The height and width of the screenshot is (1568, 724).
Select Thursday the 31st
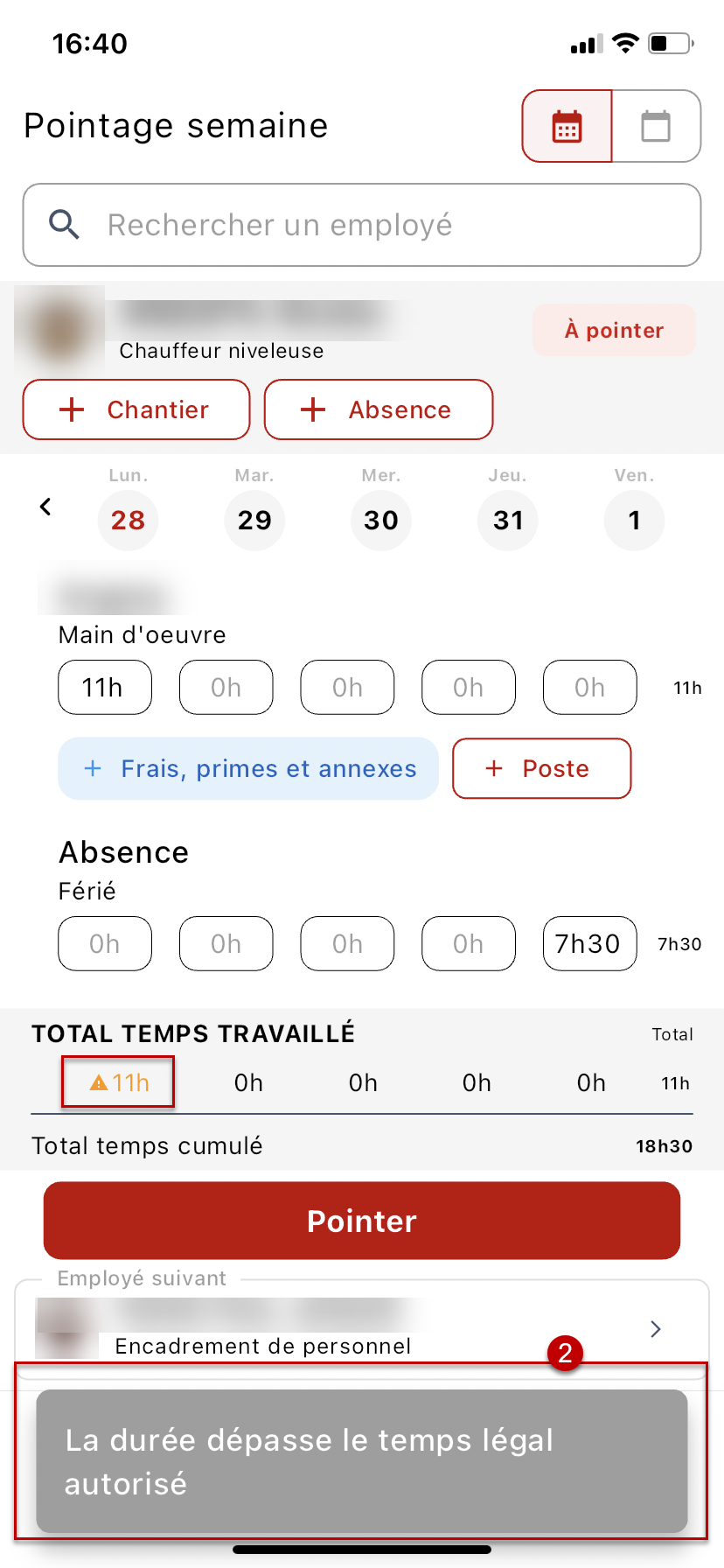pyautogui.click(x=508, y=520)
